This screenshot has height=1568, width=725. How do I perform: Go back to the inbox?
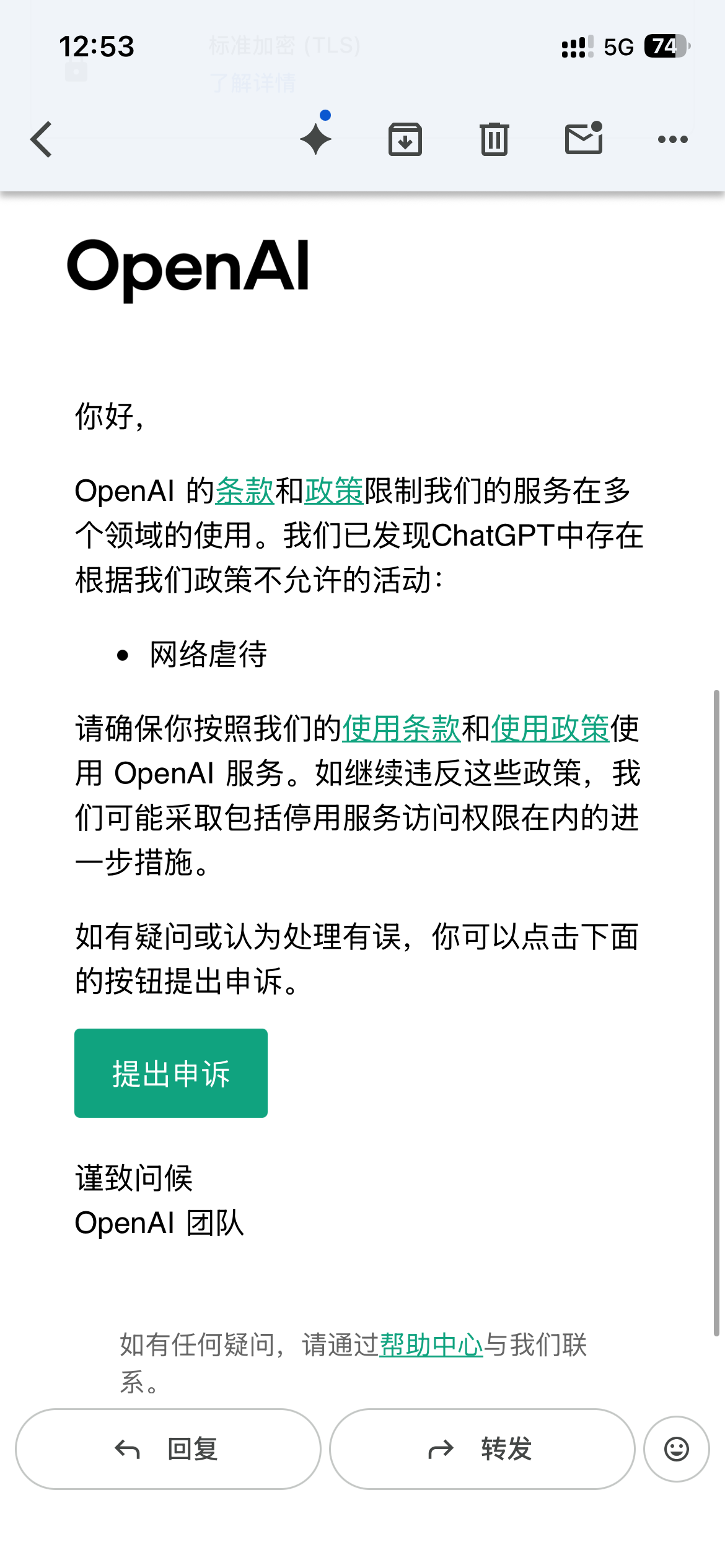point(42,139)
